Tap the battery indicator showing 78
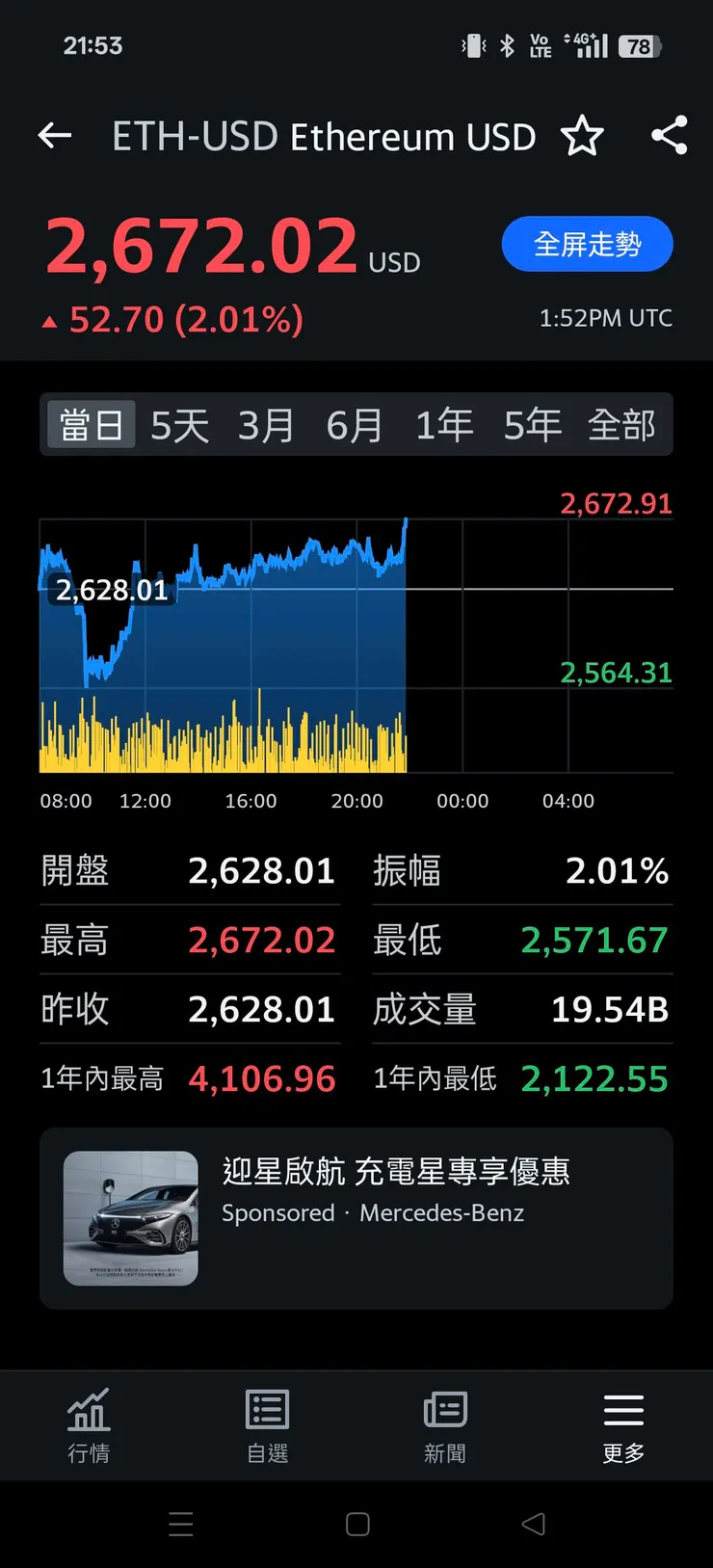713x1568 pixels. pyautogui.click(x=638, y=44)
